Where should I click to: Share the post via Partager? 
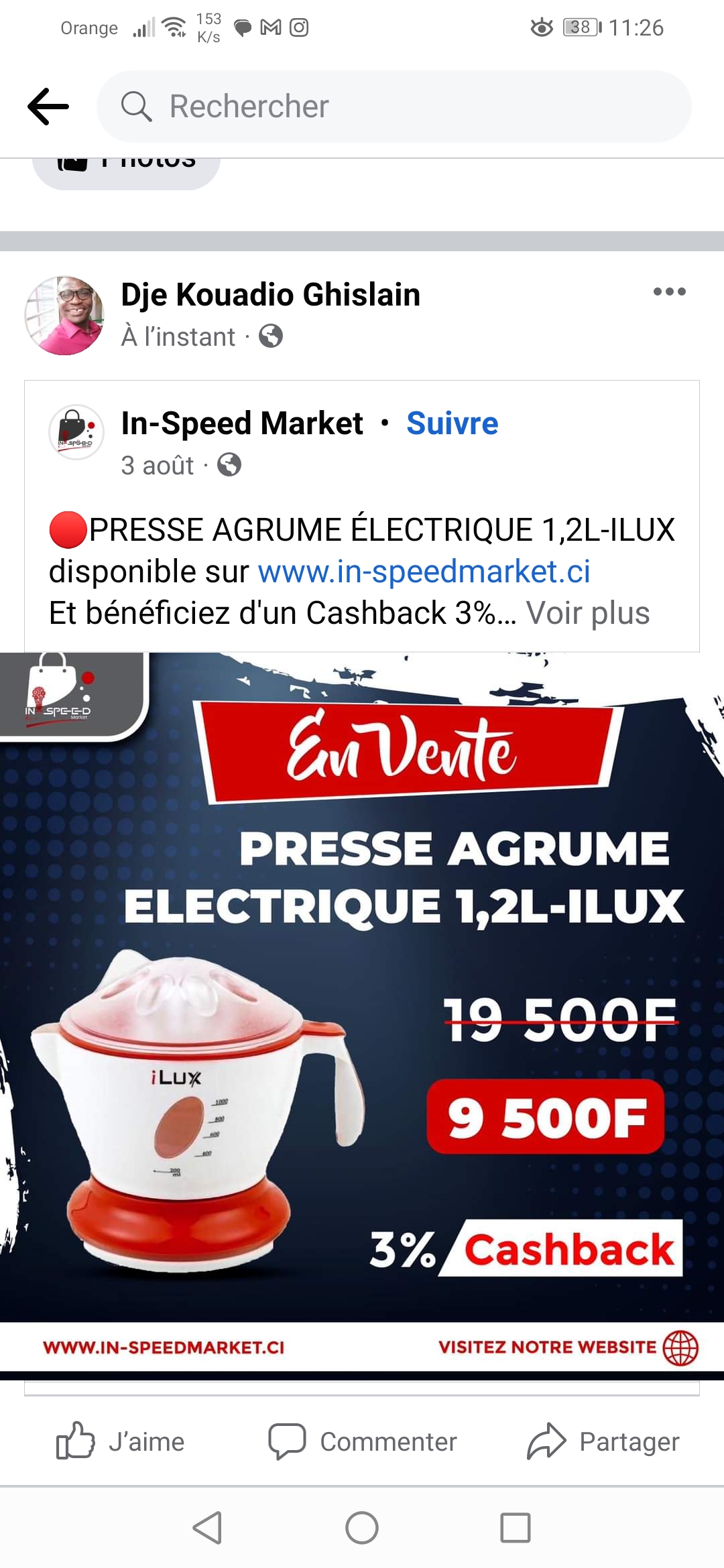pyautogui.click(x=603, y=1441)
